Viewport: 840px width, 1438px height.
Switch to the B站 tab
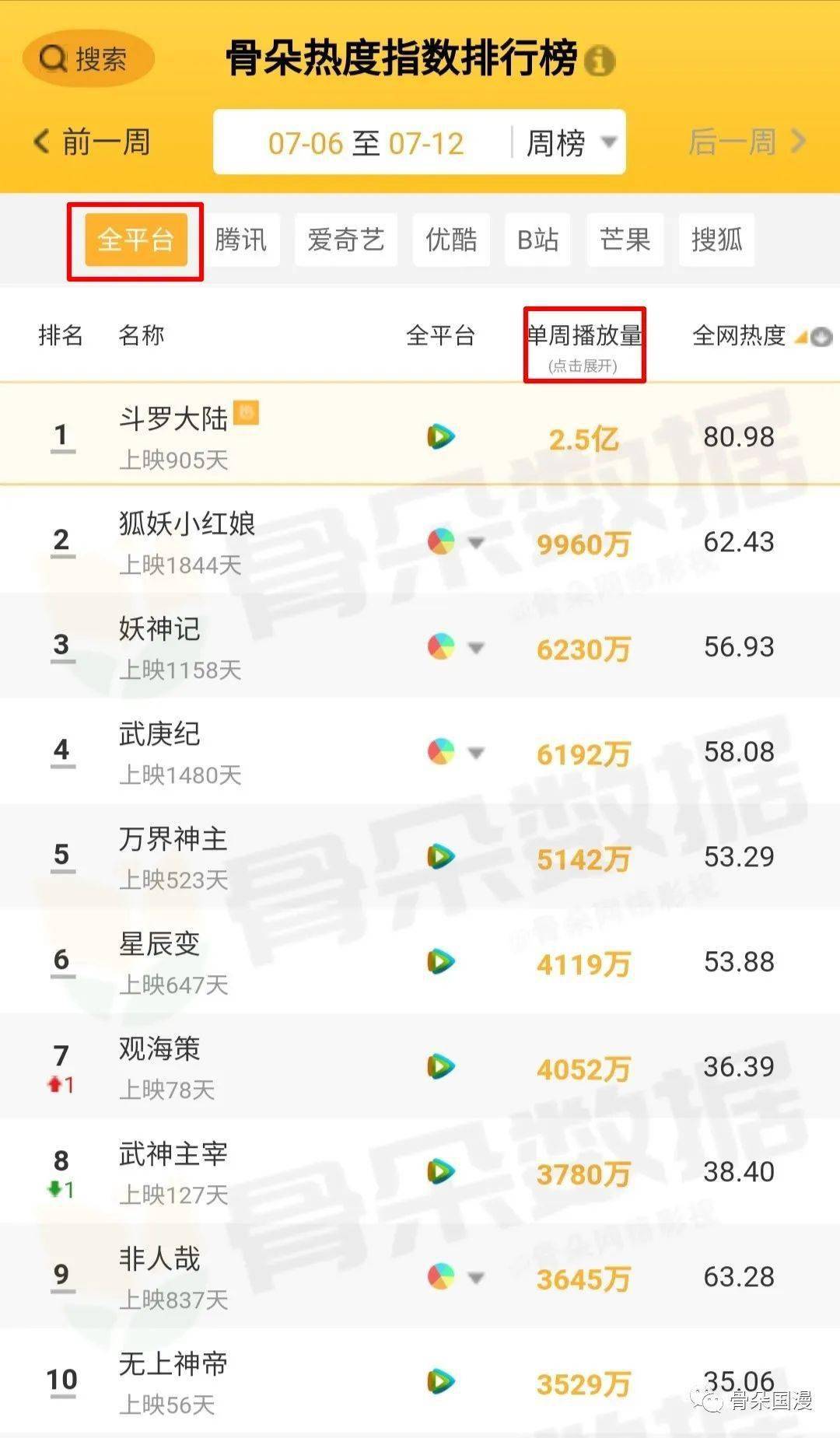(537, 240)
